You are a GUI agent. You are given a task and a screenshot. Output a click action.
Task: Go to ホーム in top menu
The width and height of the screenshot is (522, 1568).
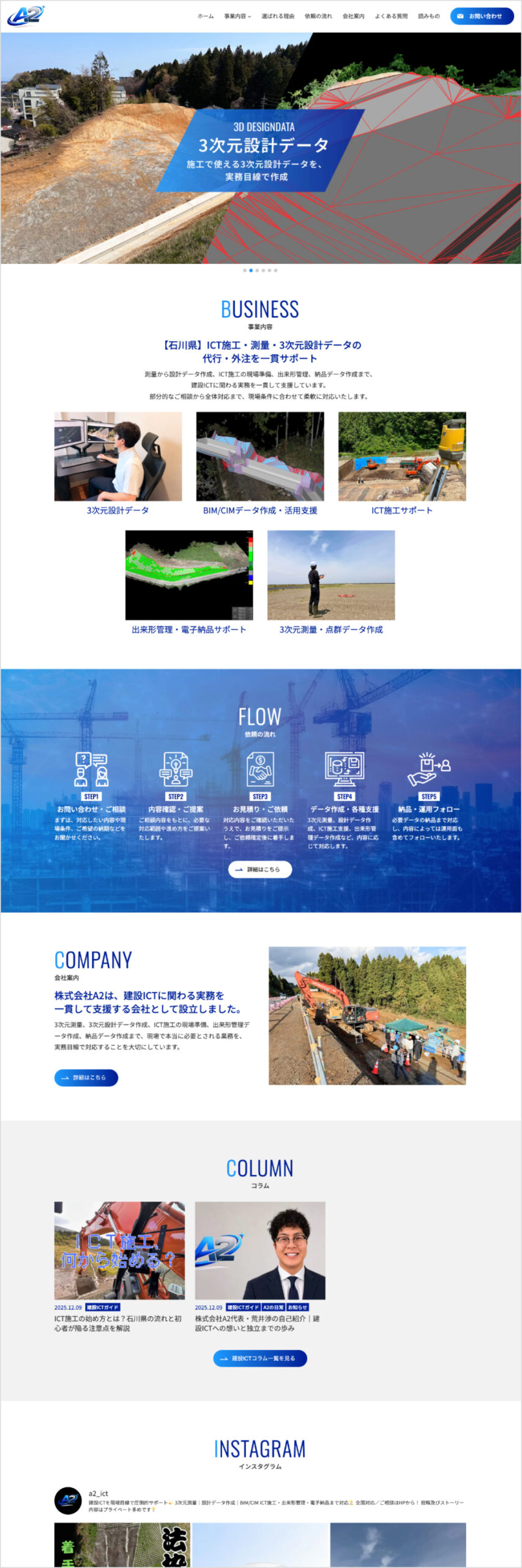pyautogui.click(x=206, y=16)
